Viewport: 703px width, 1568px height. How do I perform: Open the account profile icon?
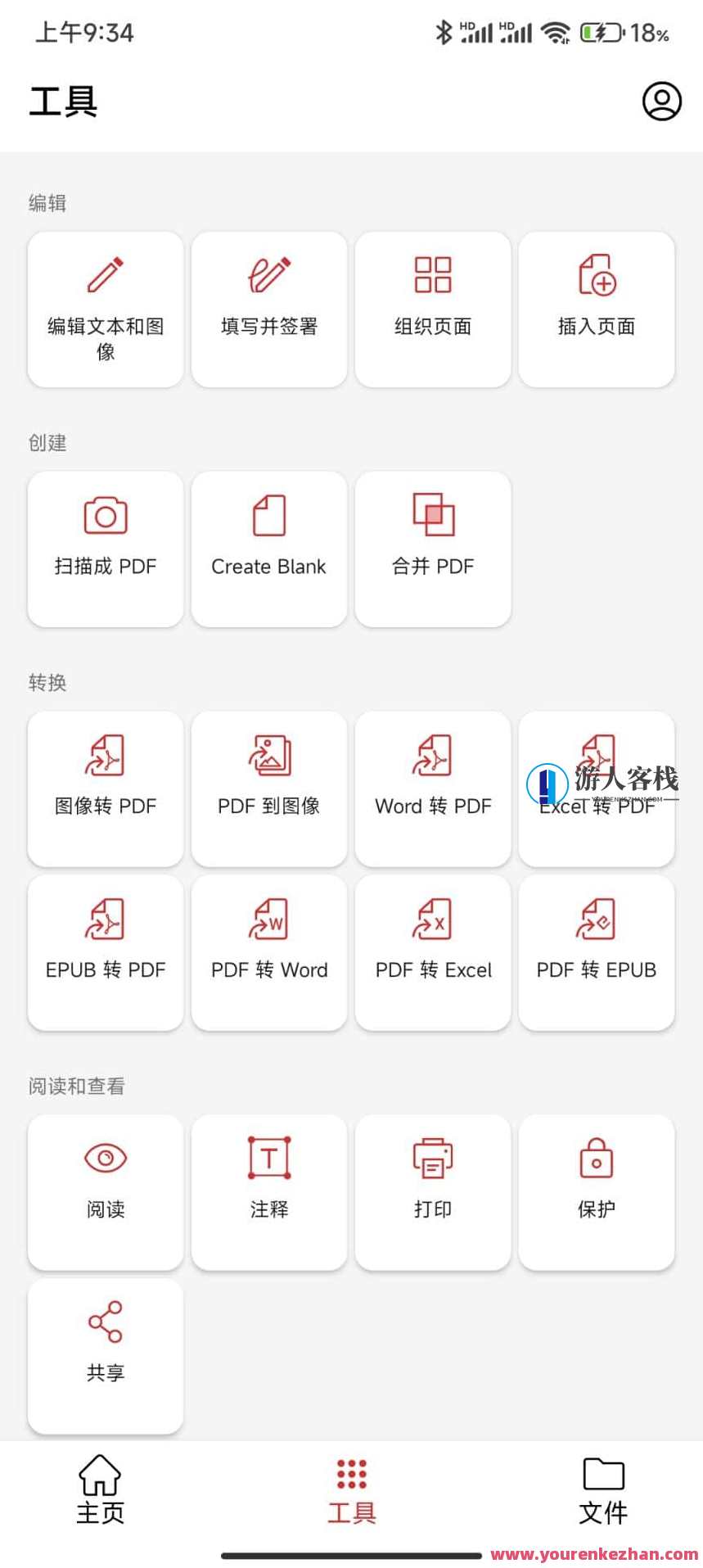click(662, 102)
